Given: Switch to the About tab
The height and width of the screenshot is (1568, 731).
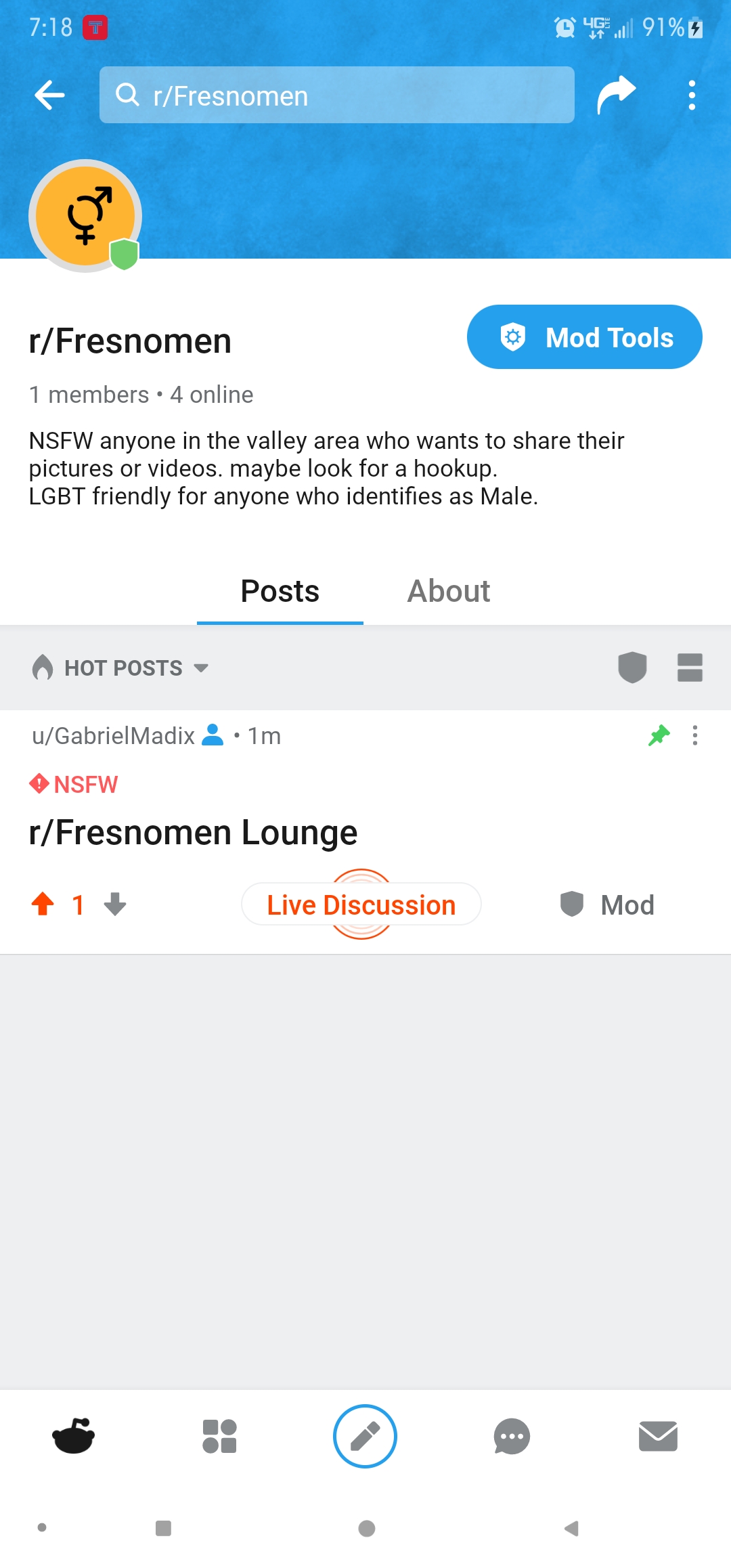Looking at the screenshot, I should click(x=448, y=591).
